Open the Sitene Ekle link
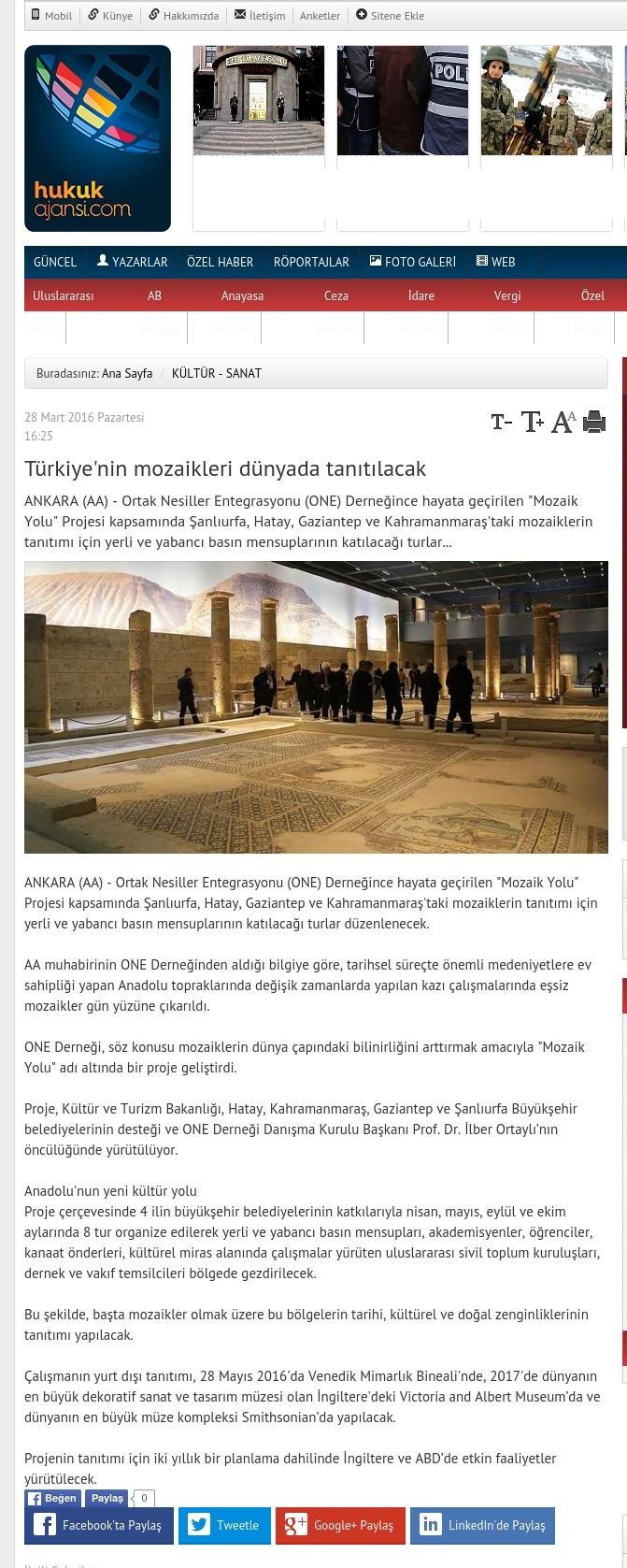Screen dimensions: 627x1568 [390, 16]
